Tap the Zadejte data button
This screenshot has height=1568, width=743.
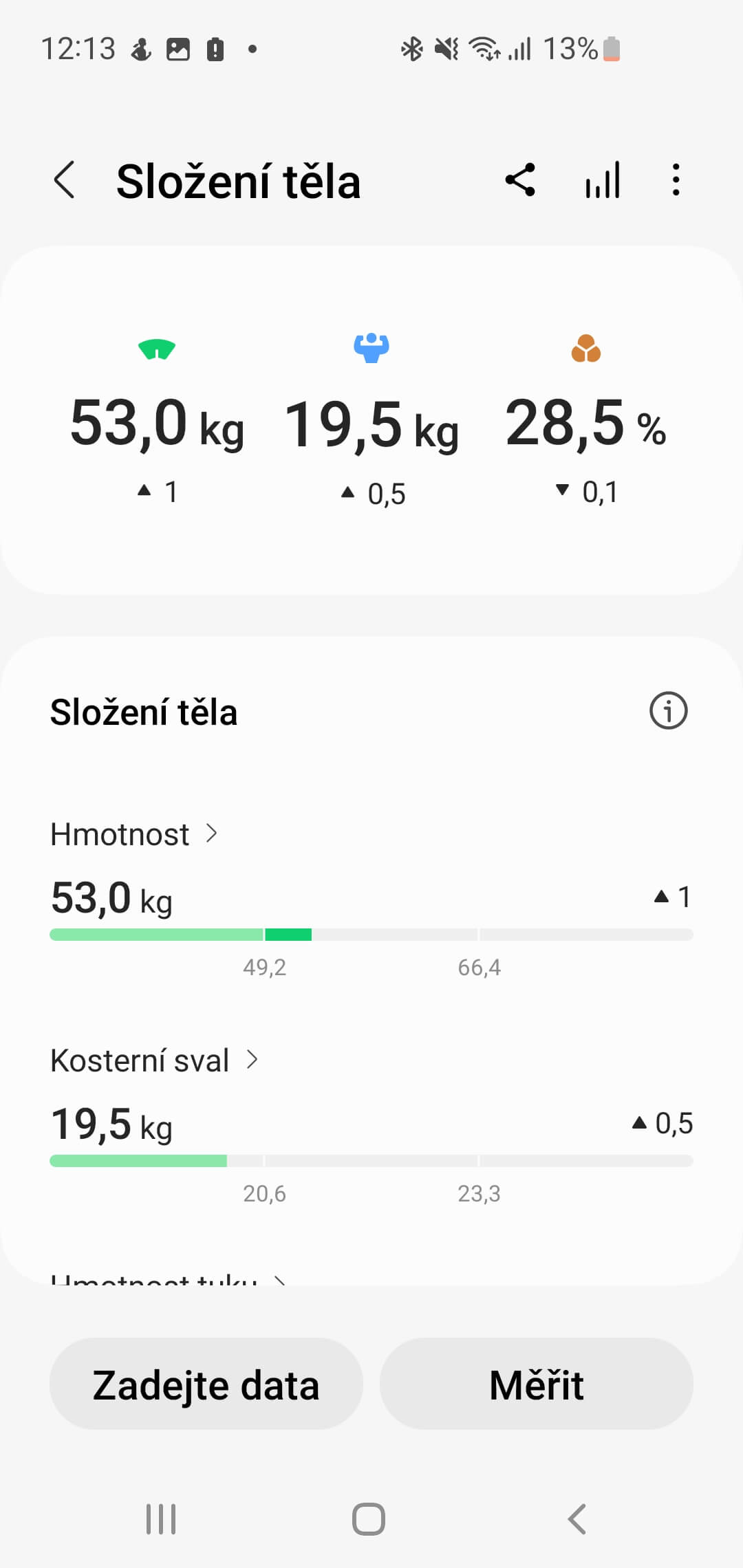pos(206,1384)
